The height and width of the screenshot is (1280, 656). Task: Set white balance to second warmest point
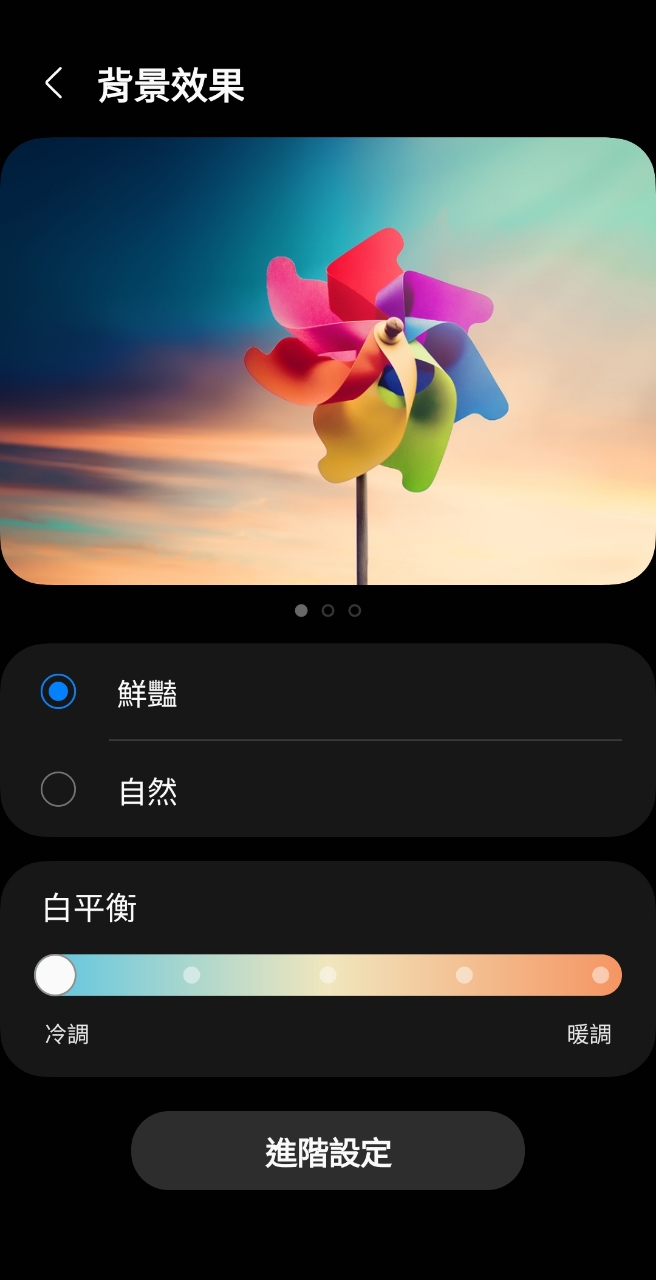464,975
